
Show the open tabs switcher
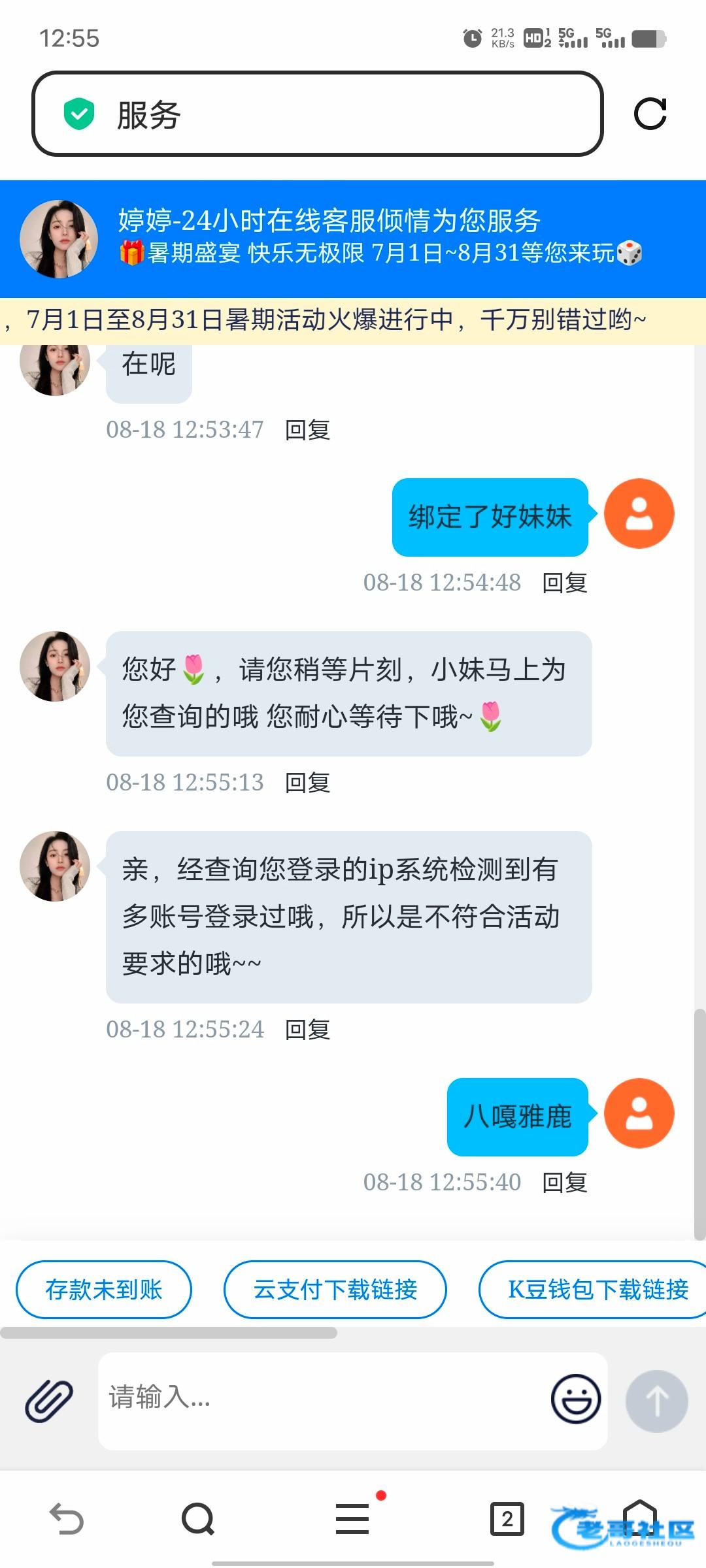tap(507, 1518)
